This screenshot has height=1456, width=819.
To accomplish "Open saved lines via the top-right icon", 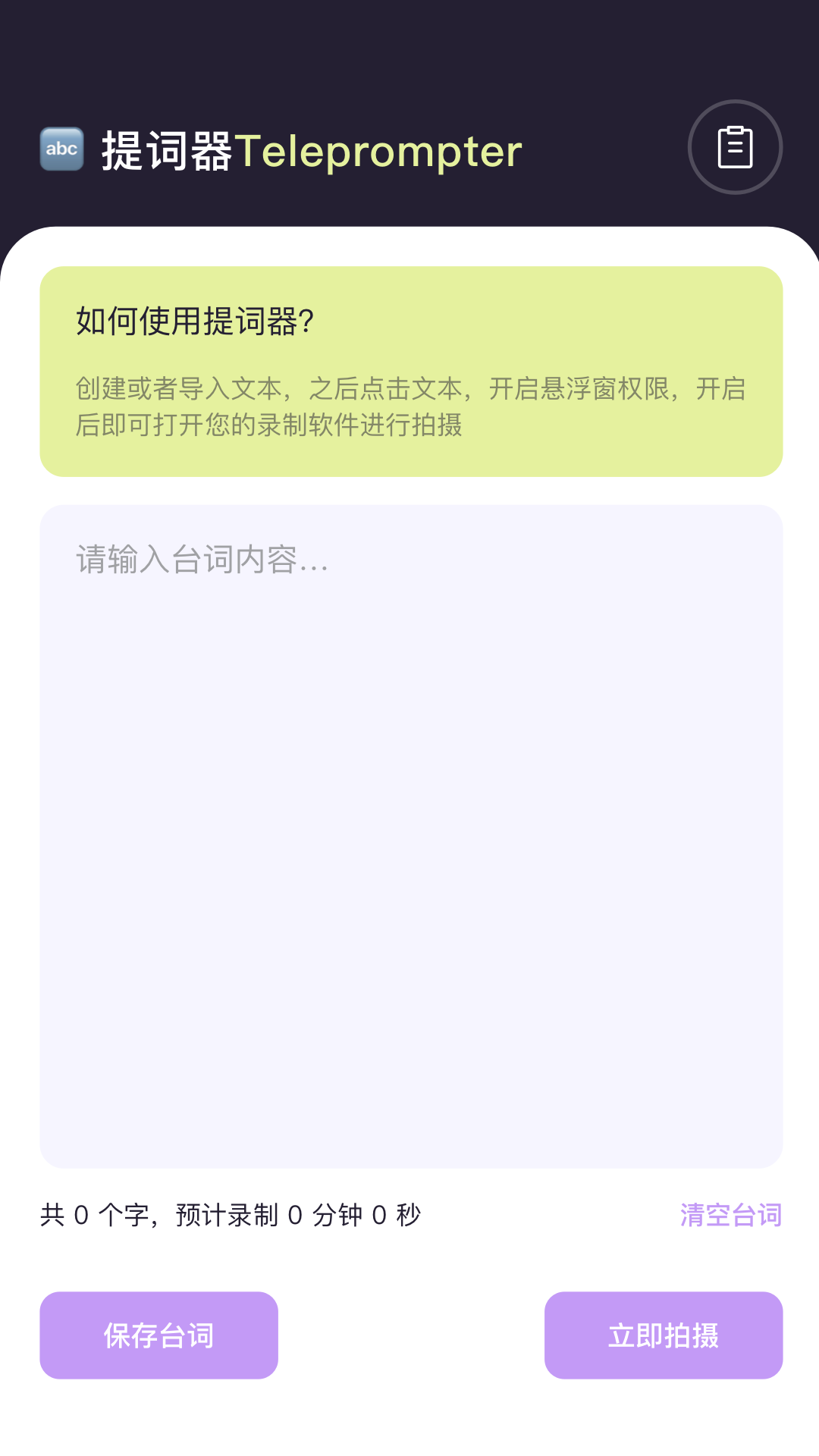I will [x=734, y=146].
